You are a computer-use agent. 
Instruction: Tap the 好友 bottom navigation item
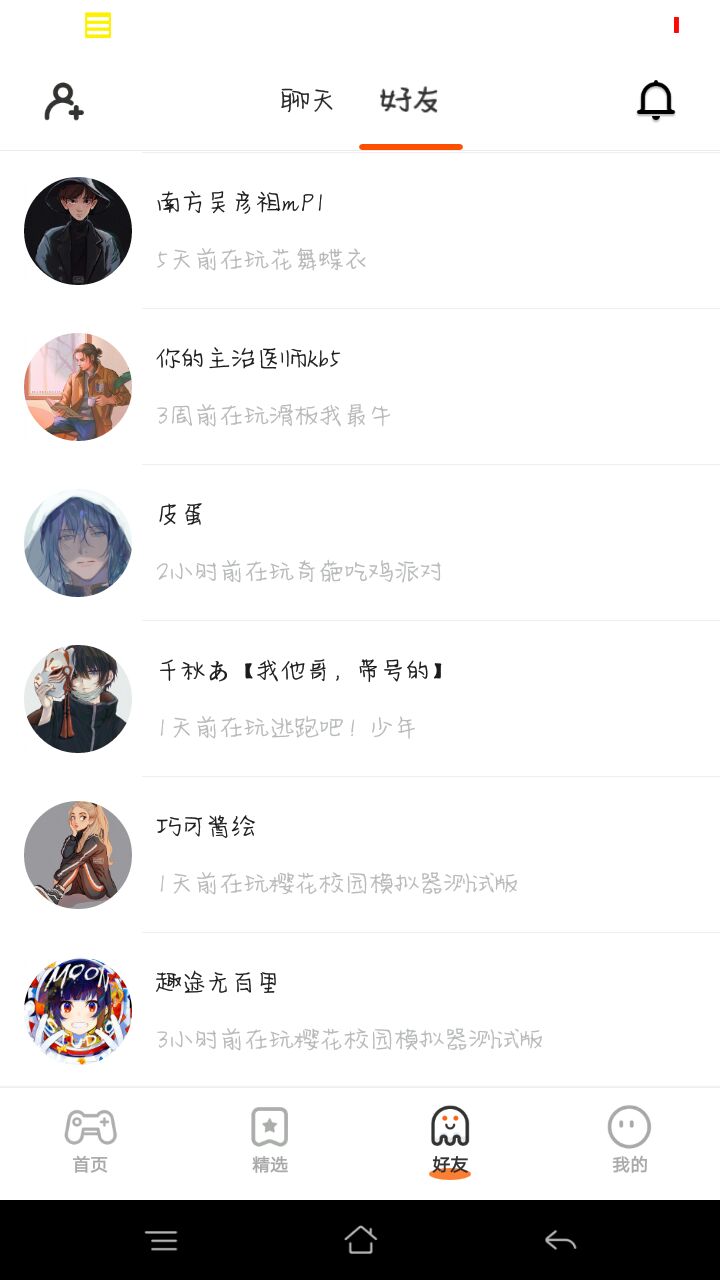pos(450,1140)
